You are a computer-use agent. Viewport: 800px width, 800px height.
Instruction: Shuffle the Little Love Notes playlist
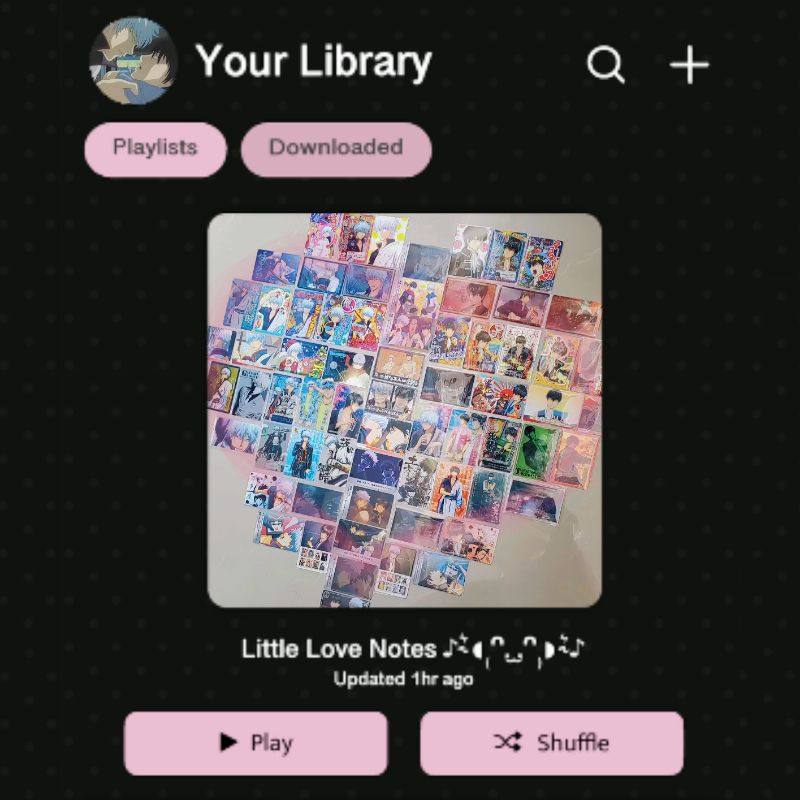click(551, 743)
